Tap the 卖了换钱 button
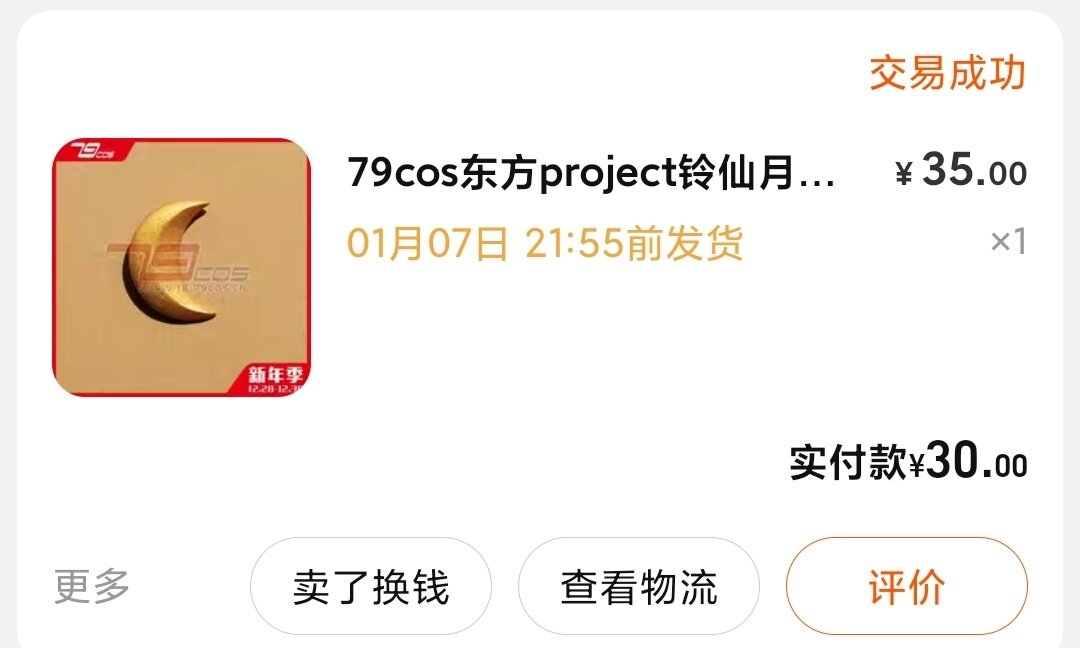 tap(370, 587)
